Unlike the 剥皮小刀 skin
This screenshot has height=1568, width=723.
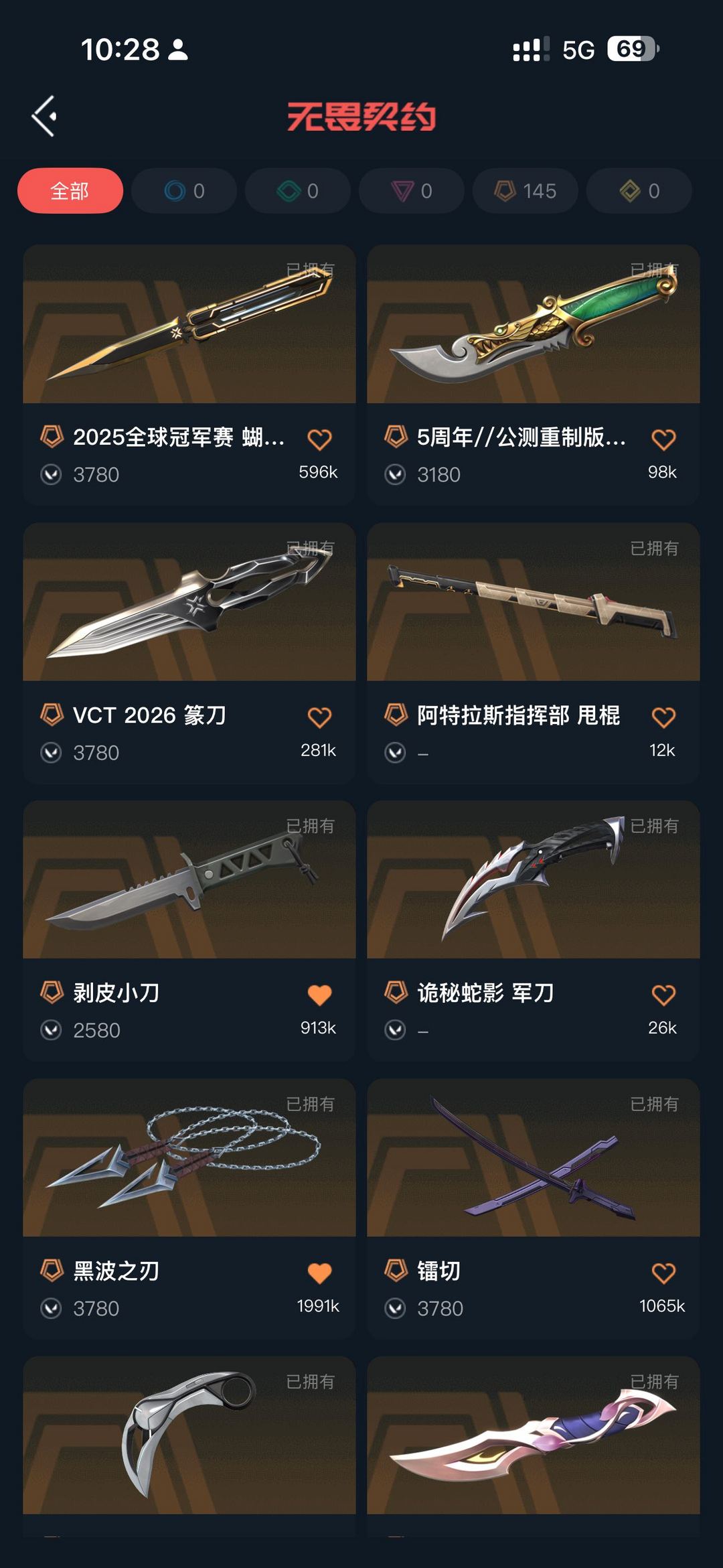coord(319,995)
